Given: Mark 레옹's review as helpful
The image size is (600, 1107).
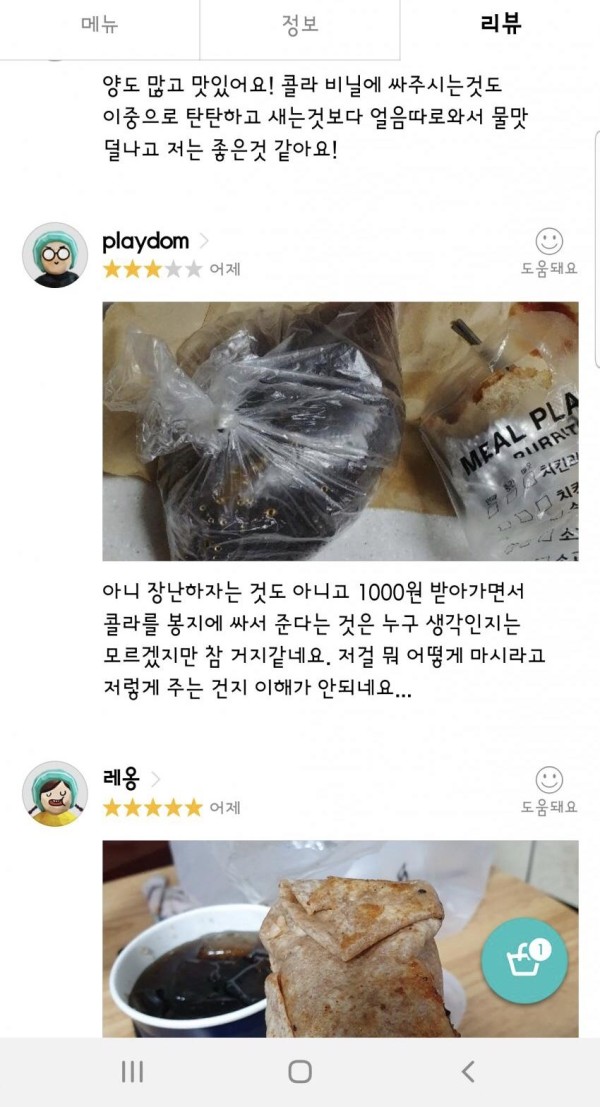Looking at the screenshot, I should click(549, 789).
